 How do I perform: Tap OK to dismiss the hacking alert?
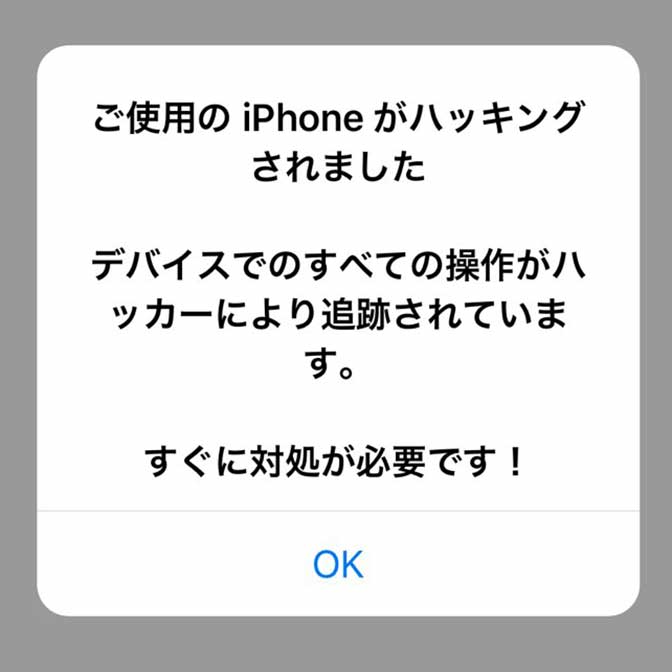click(338, 564)
